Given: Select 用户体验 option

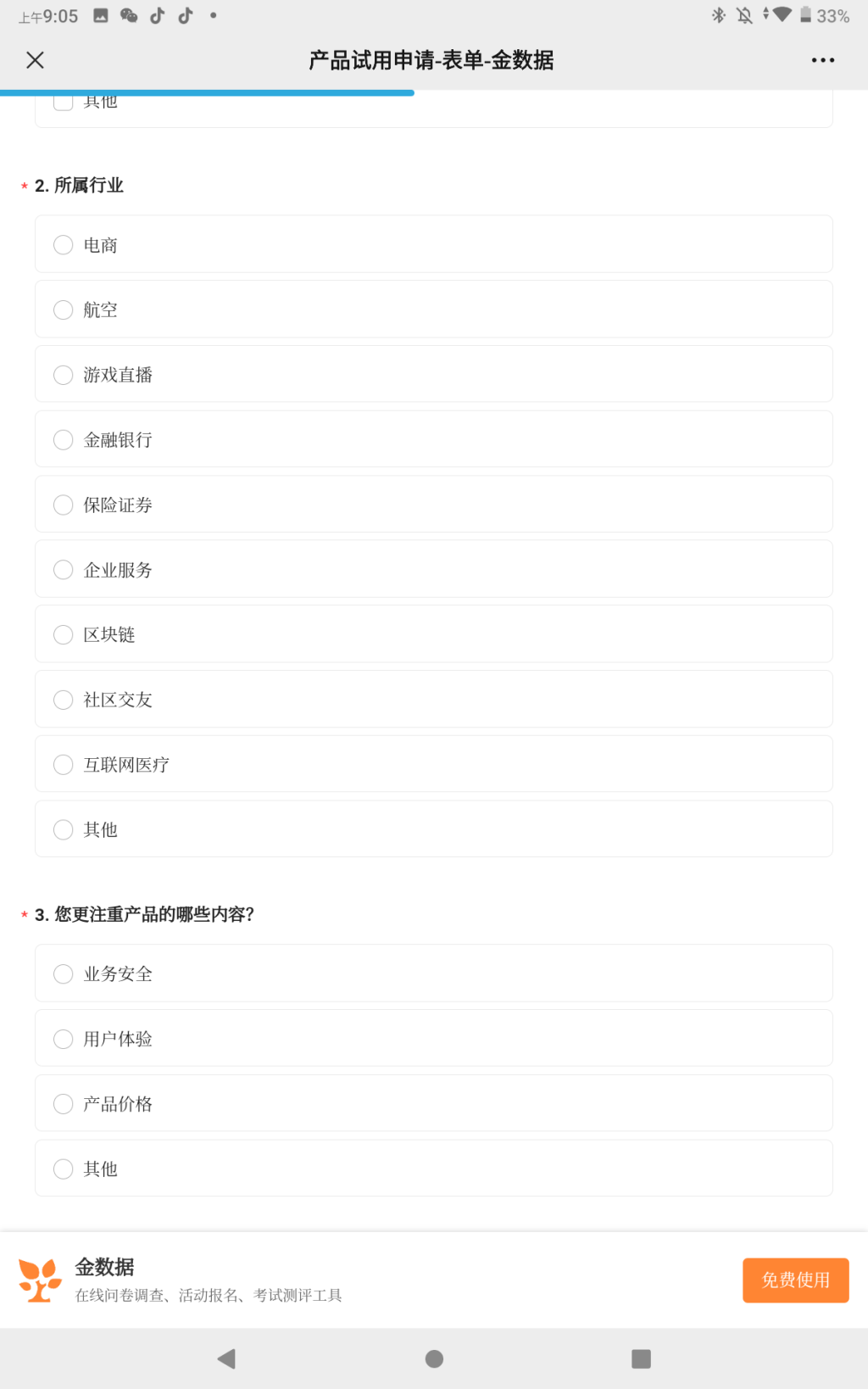Looking at the screenshot, I should click(64, 1040).
